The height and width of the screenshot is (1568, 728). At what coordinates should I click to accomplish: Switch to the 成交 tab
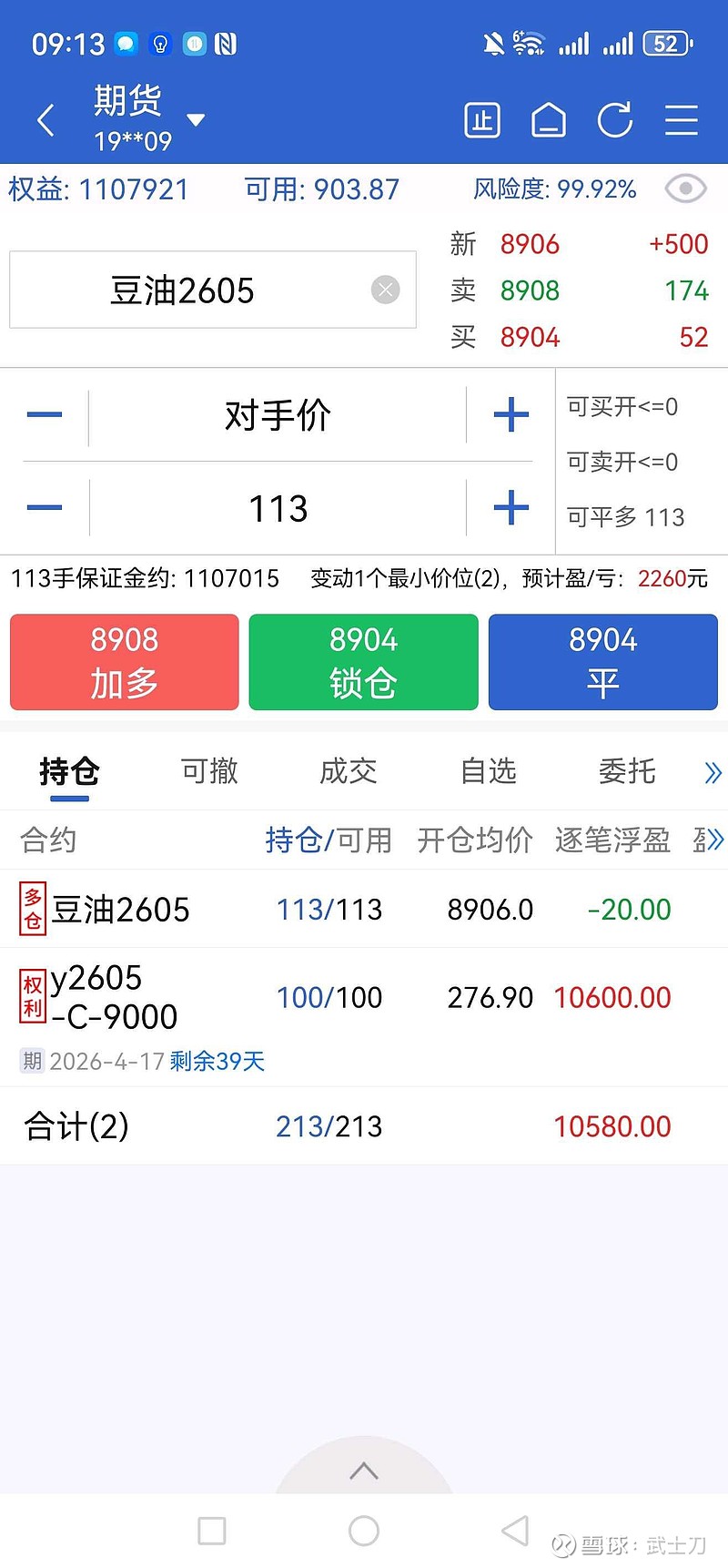(348, 771)
